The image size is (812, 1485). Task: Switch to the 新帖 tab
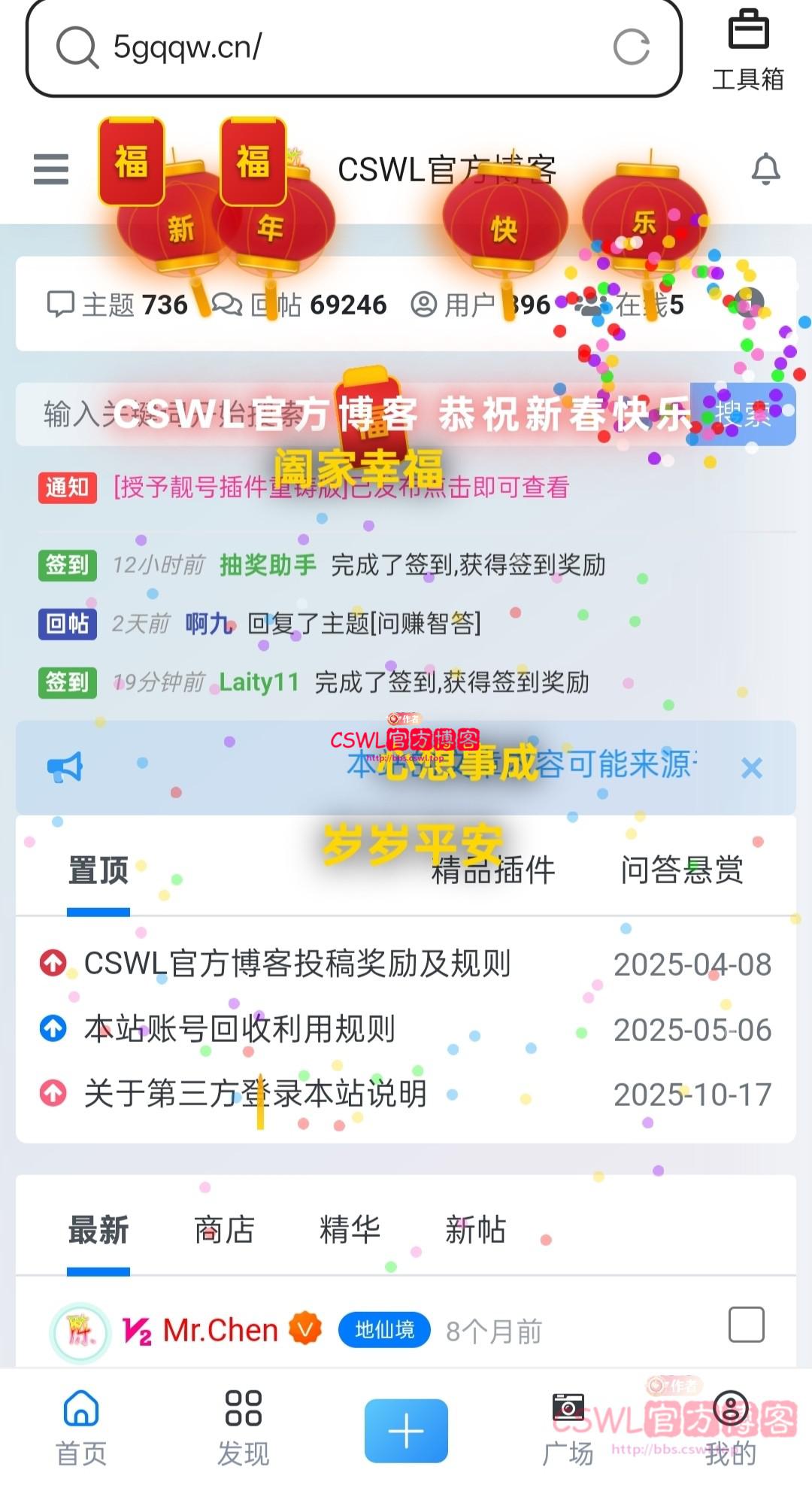[x=475, y=1230]
